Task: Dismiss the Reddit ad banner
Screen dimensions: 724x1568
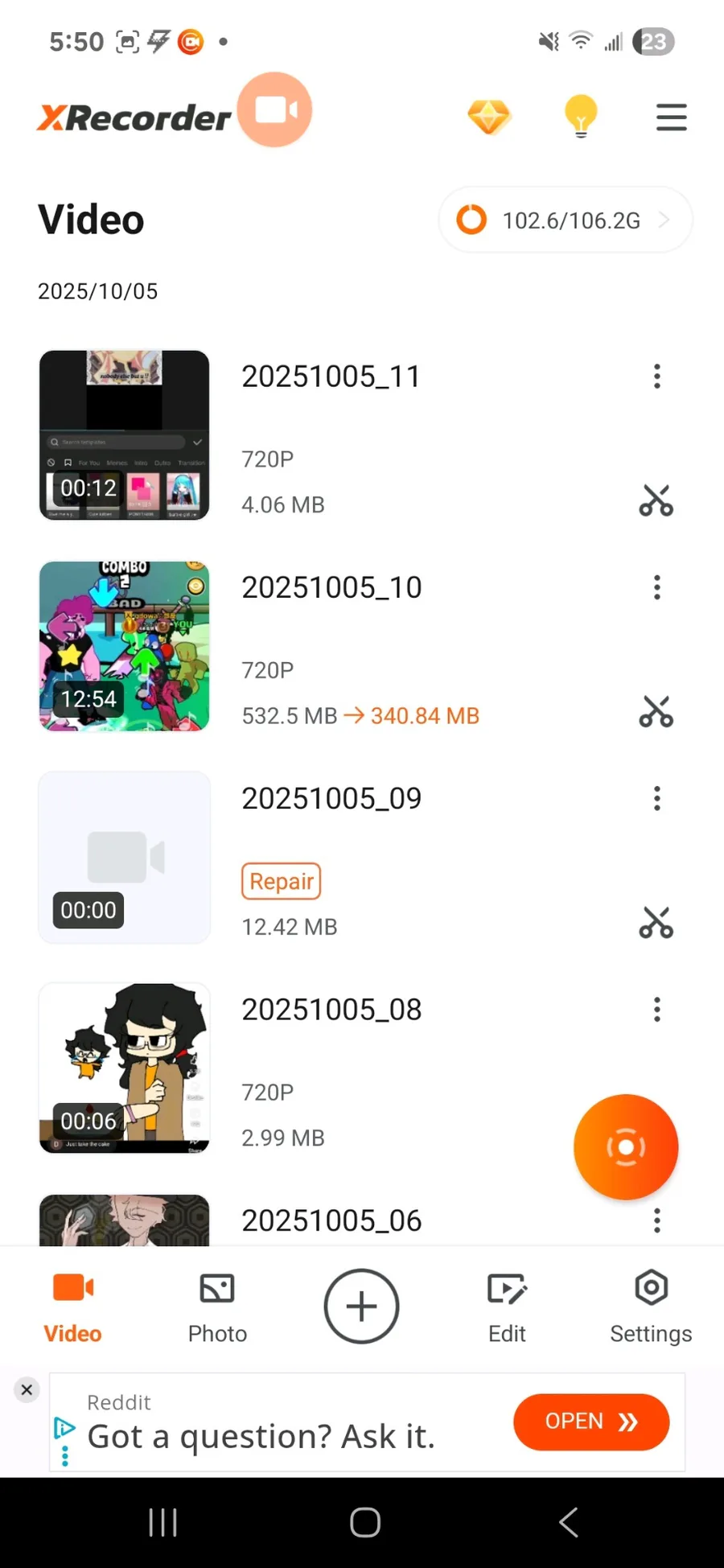Action: click(27, 1389)
